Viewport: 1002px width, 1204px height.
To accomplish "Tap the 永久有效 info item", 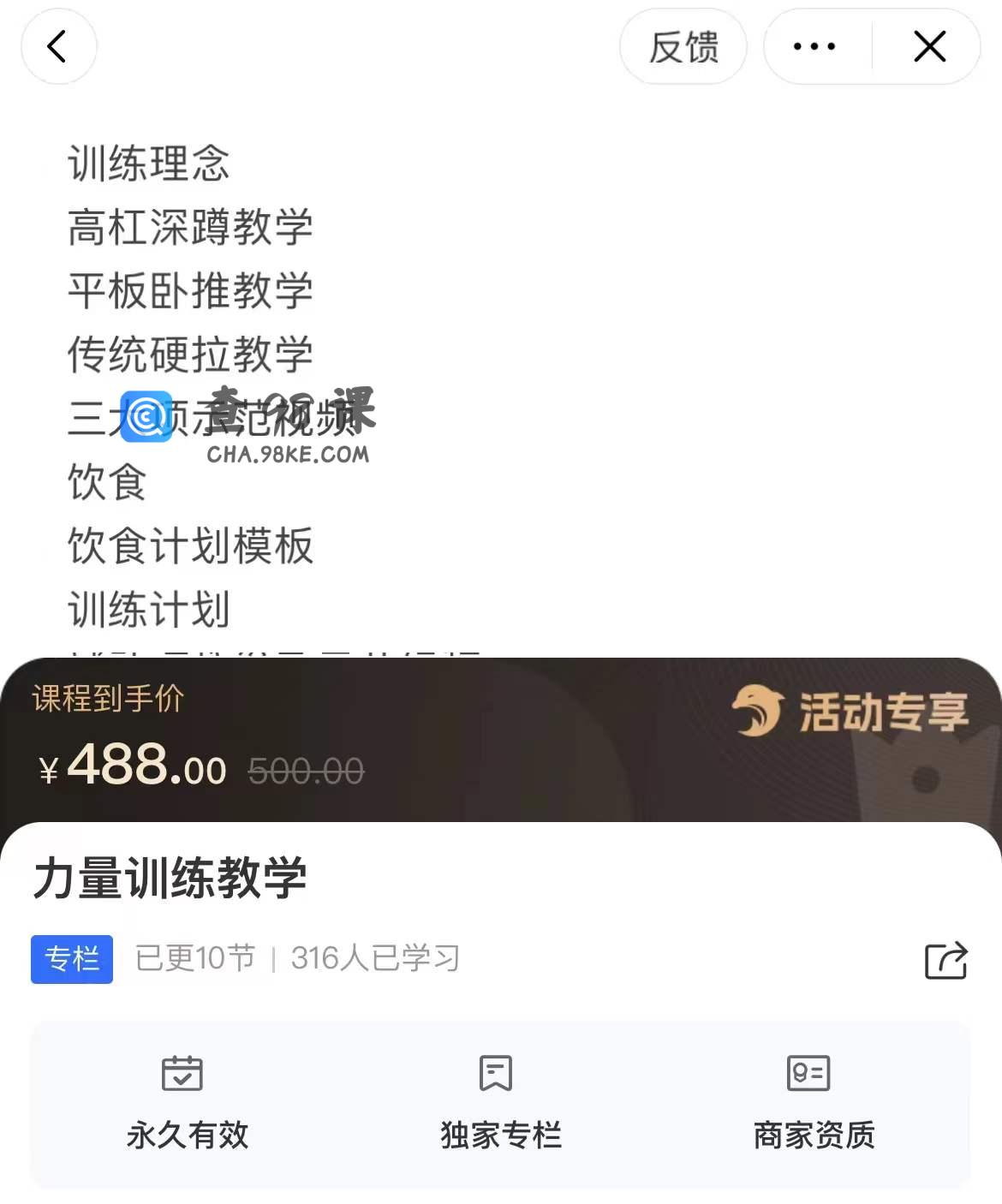I will coord(187,1102).
